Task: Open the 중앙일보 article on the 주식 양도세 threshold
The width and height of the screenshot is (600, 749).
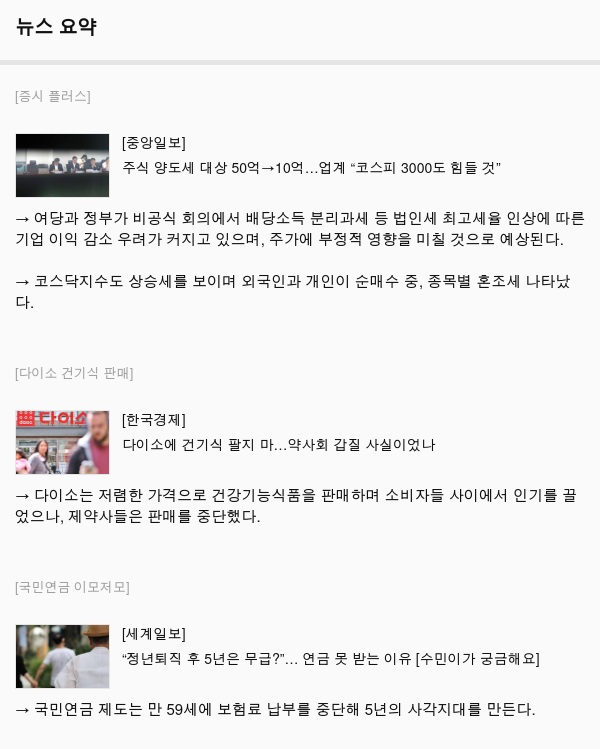Action: click(311, 168)
